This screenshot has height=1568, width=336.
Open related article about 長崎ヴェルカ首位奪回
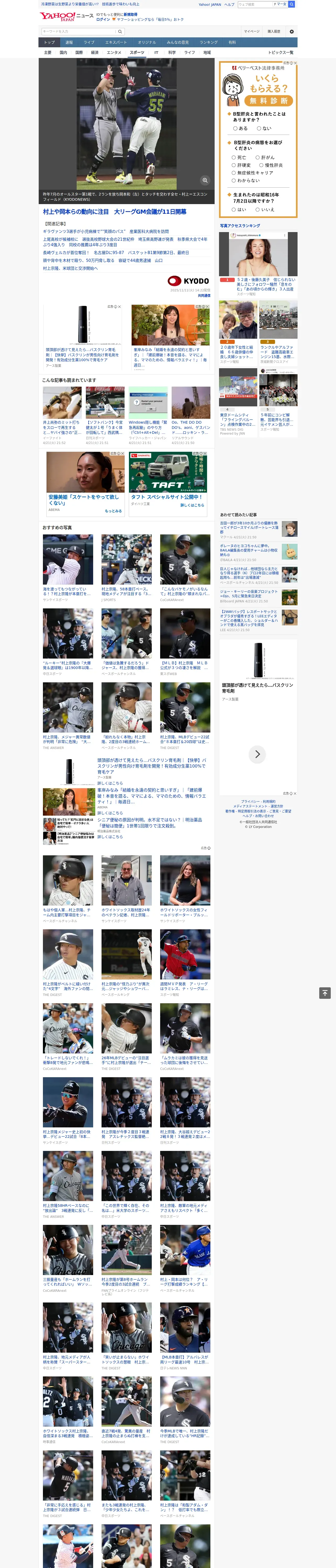tap(116, 253)
